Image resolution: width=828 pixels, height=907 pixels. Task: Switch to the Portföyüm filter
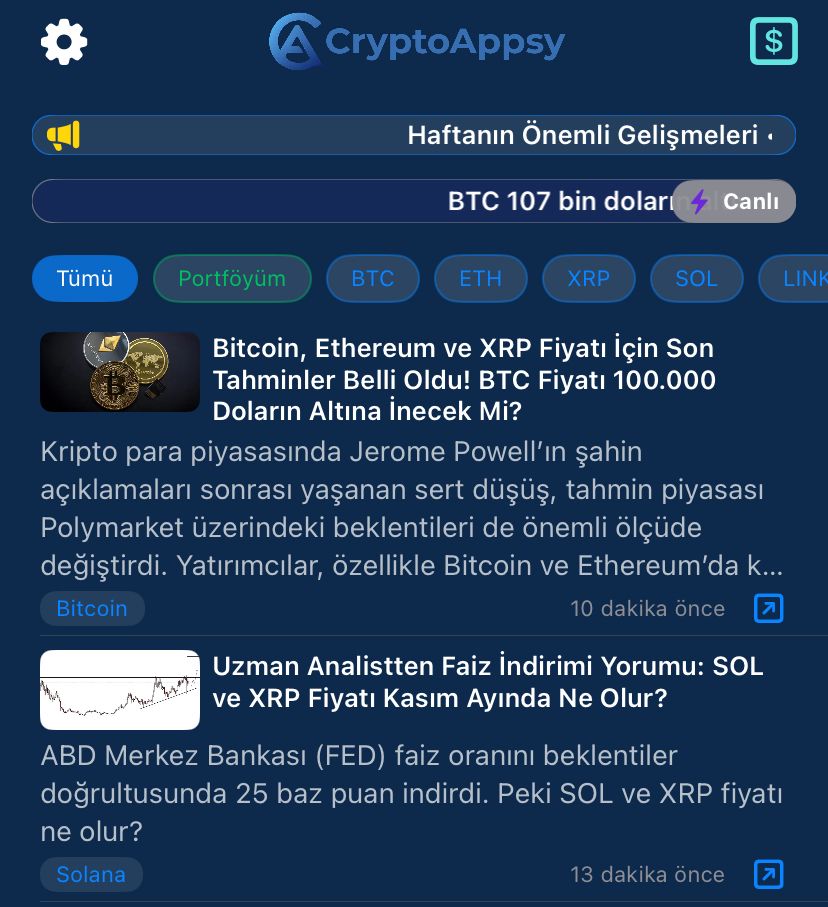(x=232, y=278)
